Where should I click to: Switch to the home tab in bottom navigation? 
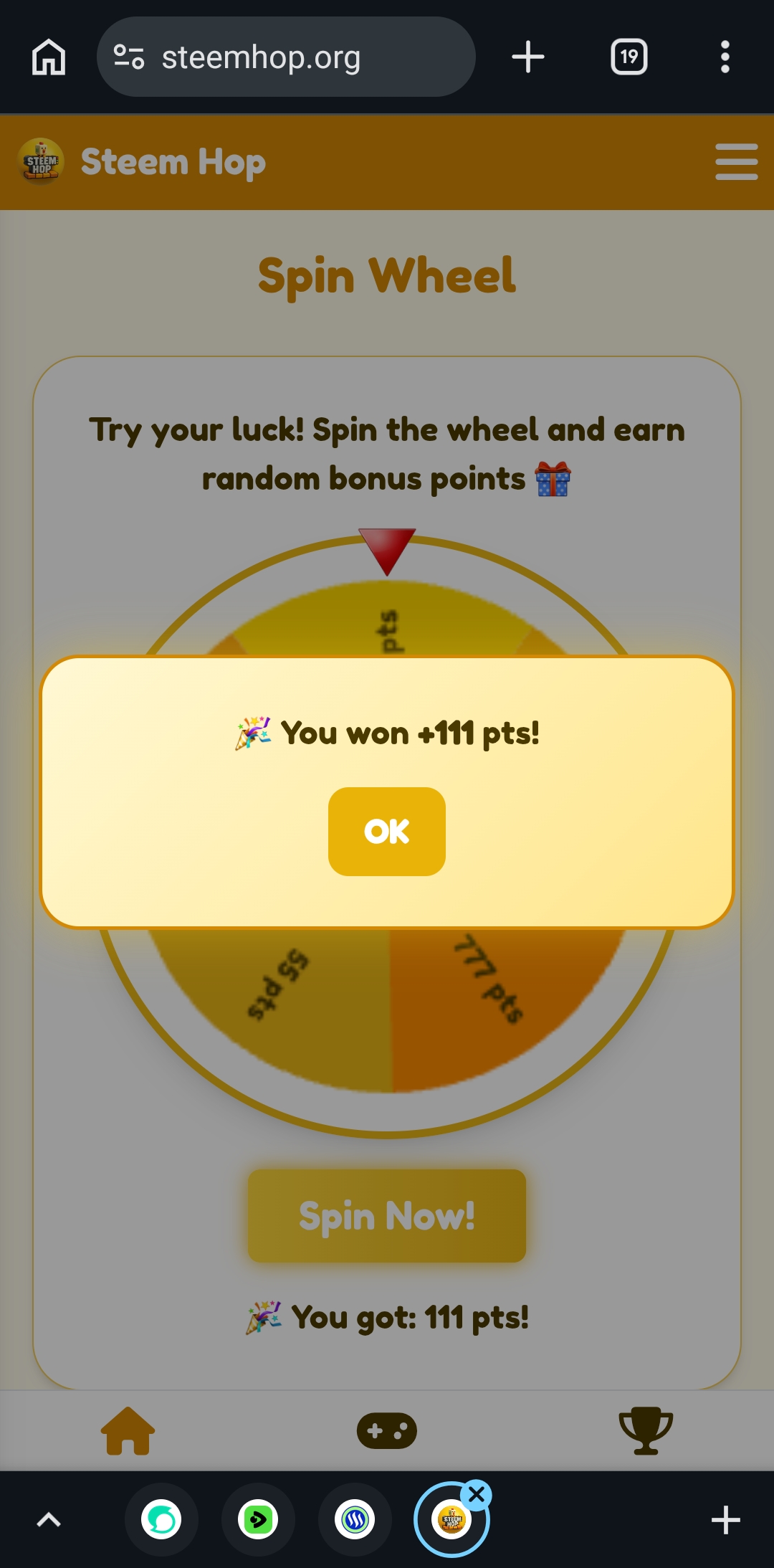pyautogui.click(x=128, y=1430)
